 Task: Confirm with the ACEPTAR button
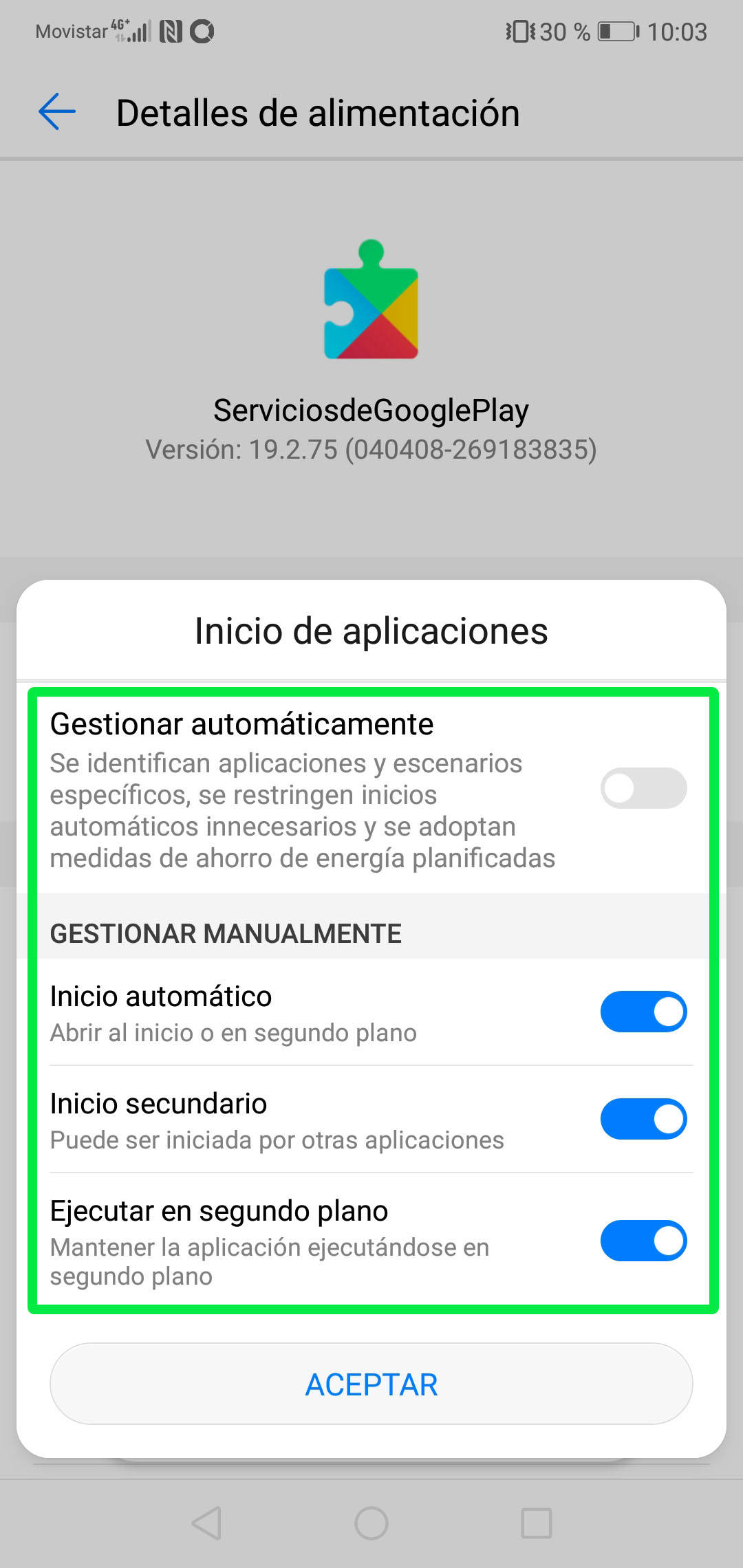tap(371, 1384)
